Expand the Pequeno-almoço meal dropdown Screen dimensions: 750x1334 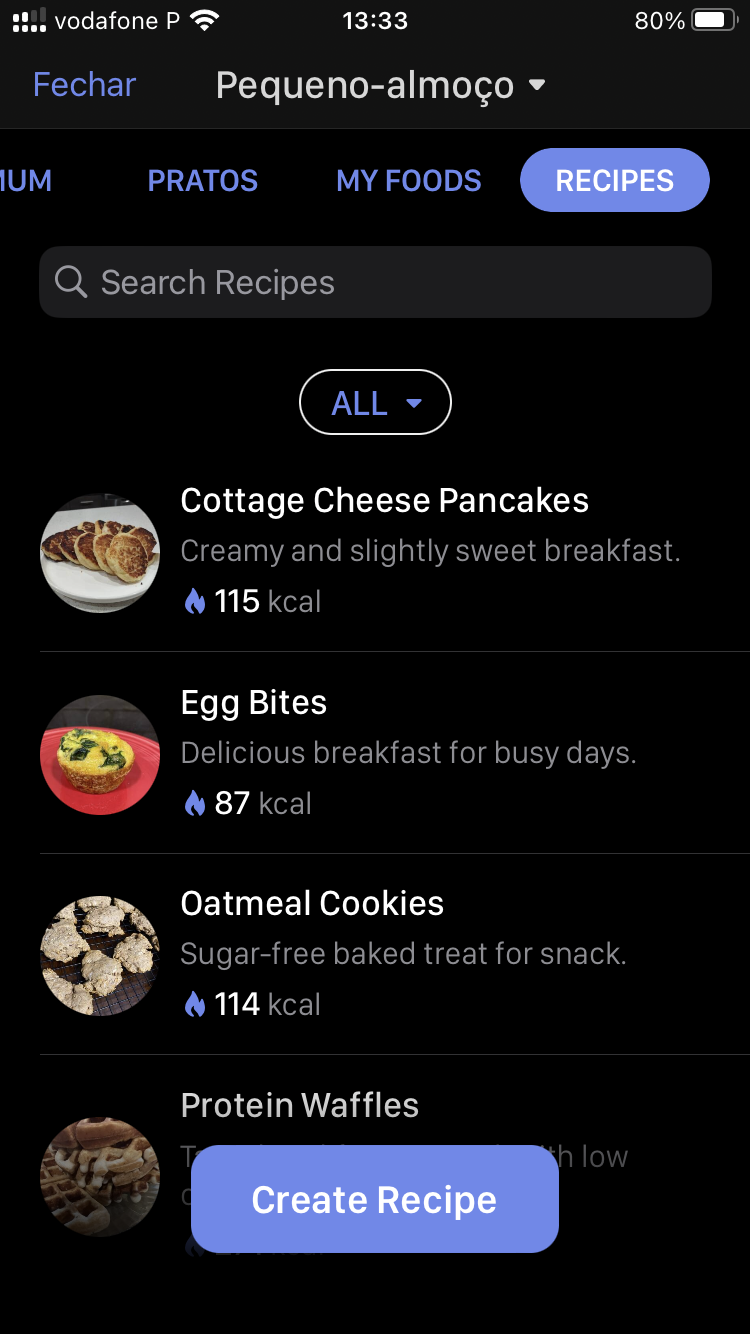point(380,86)
